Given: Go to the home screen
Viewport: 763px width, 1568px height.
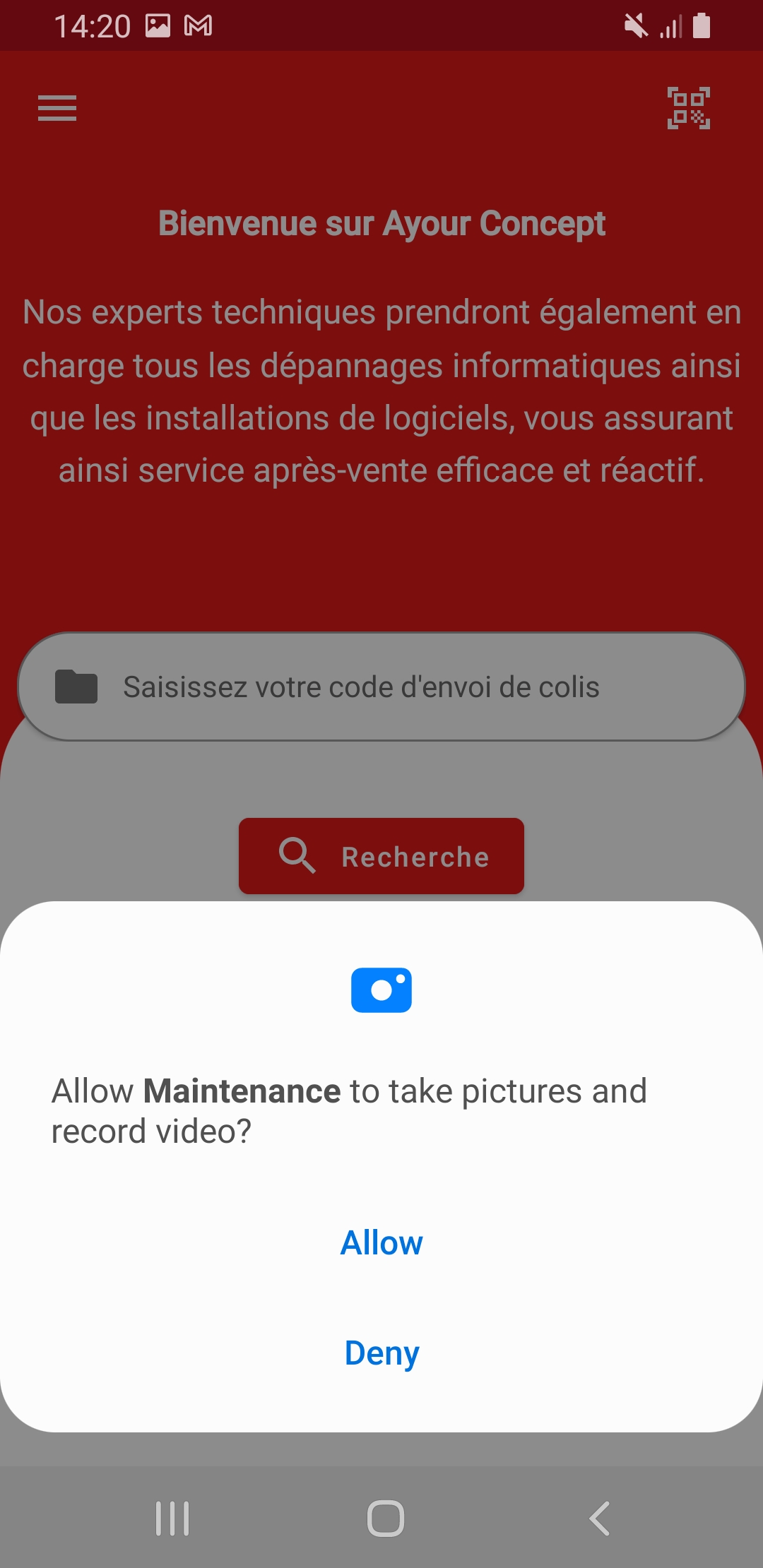Looking at the screenshot, I should [385, 1518].
